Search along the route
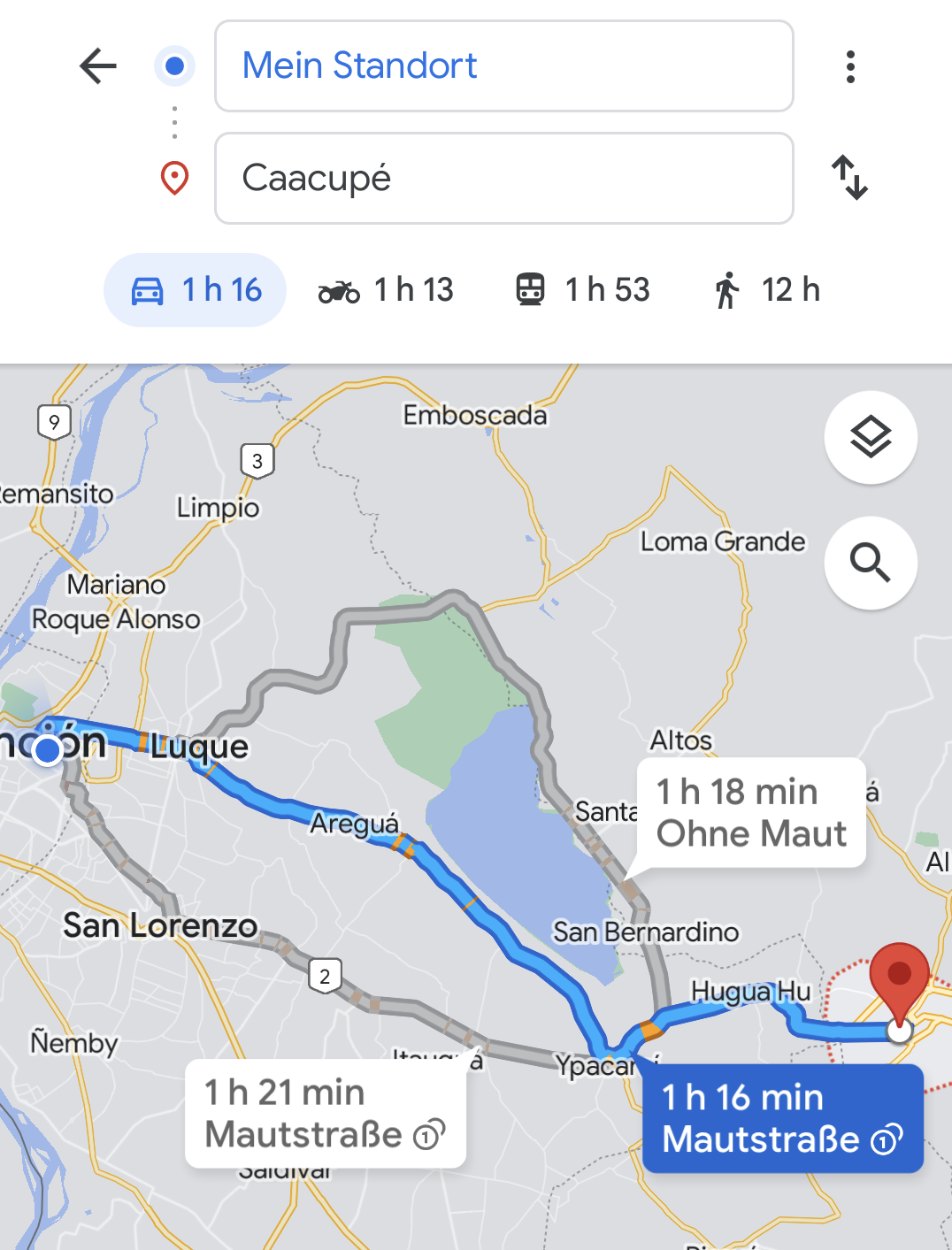The width and height of the screenshot is (952, 1250). (x=871, y=563)
